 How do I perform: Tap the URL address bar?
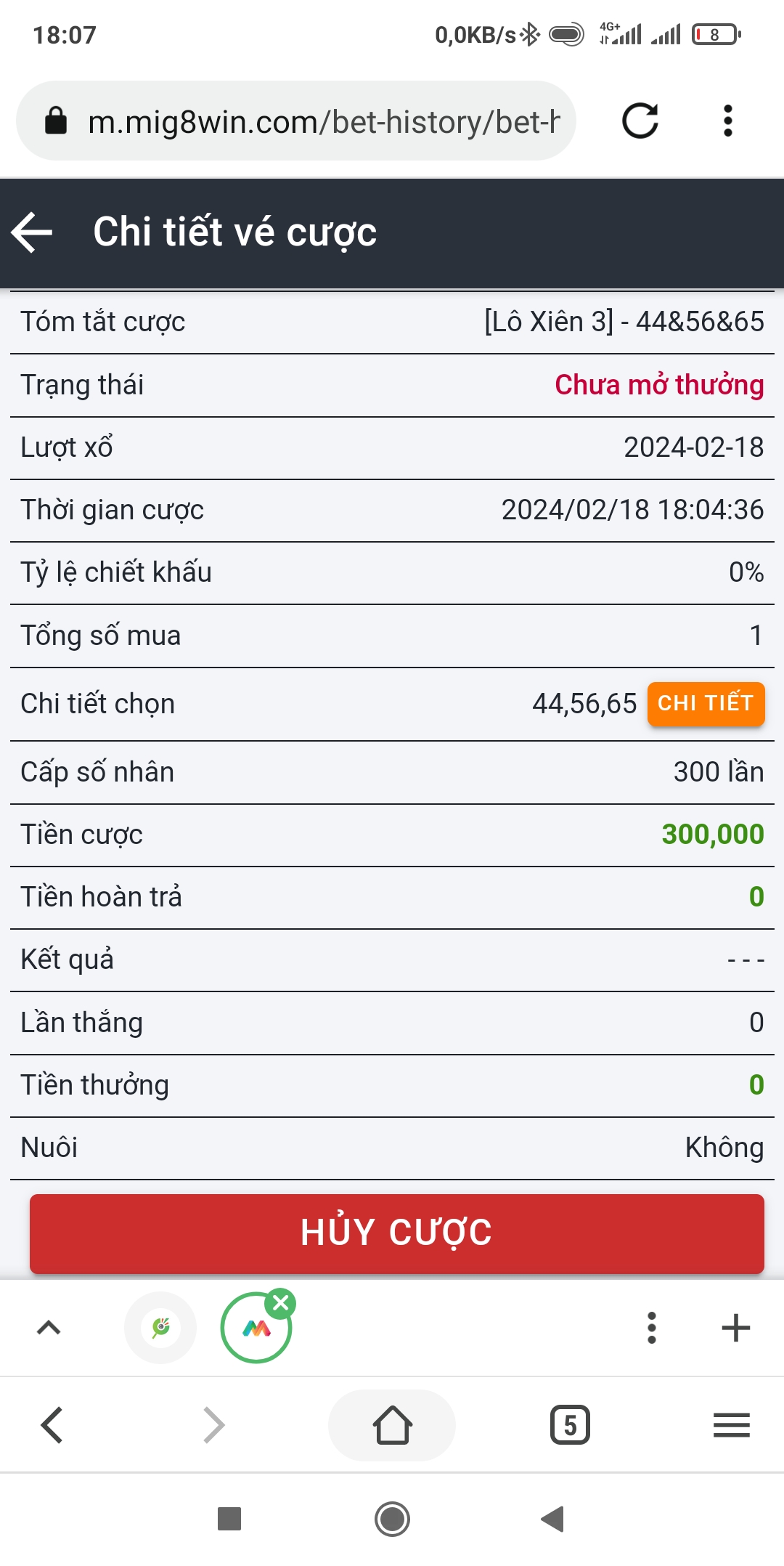coord(296,121)
